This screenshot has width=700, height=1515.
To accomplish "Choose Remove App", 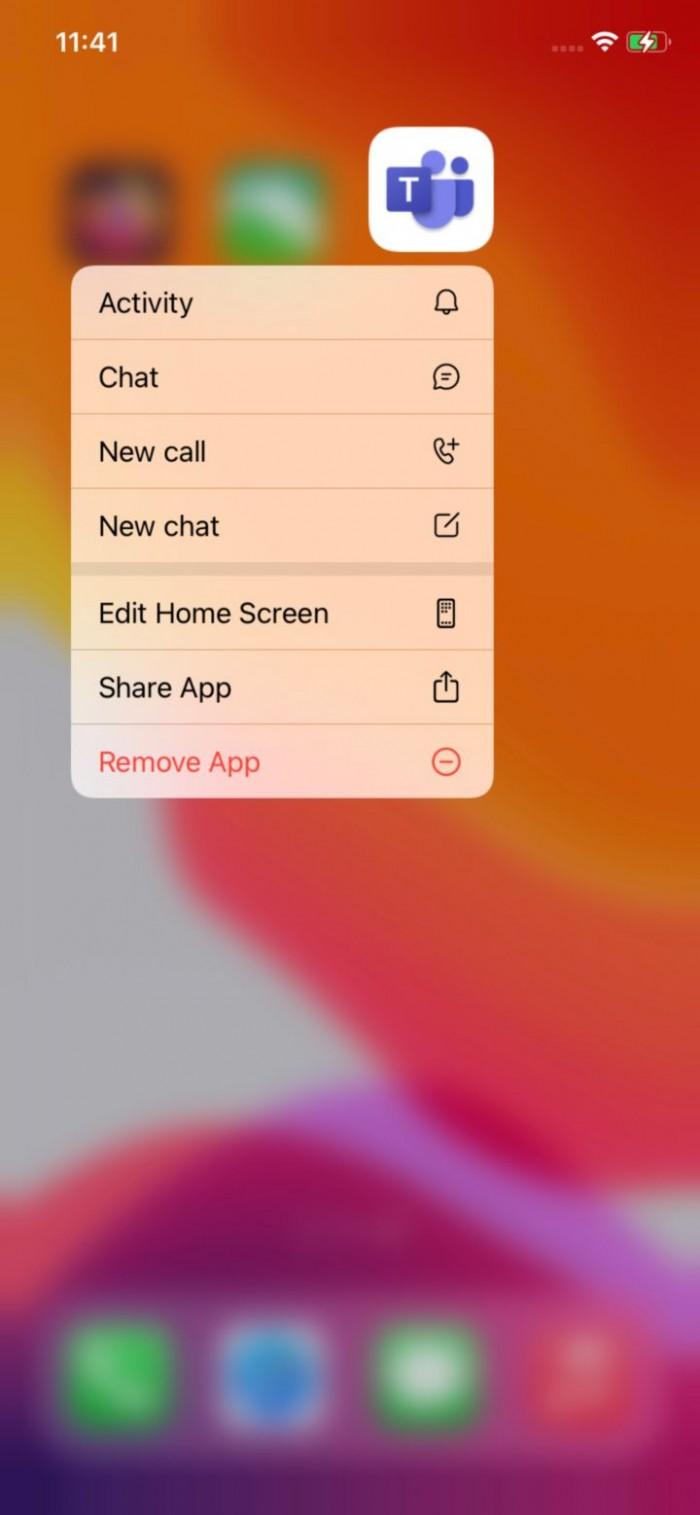I will (282, 762).
